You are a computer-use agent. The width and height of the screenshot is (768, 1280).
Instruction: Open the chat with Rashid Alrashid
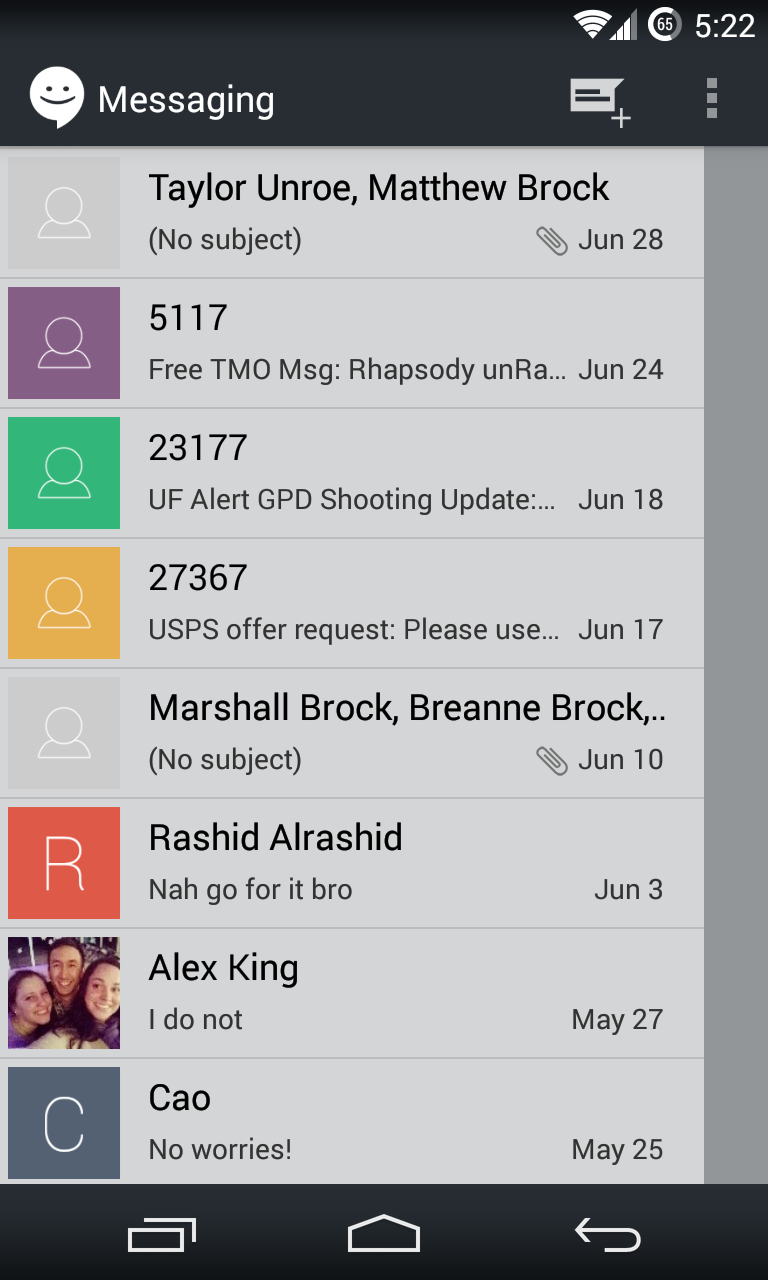point(405,863)
